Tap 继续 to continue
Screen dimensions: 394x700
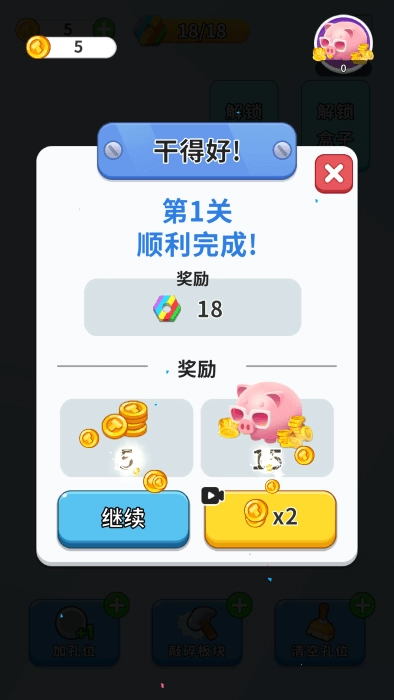pyautogui.click(x=124, y=519)
